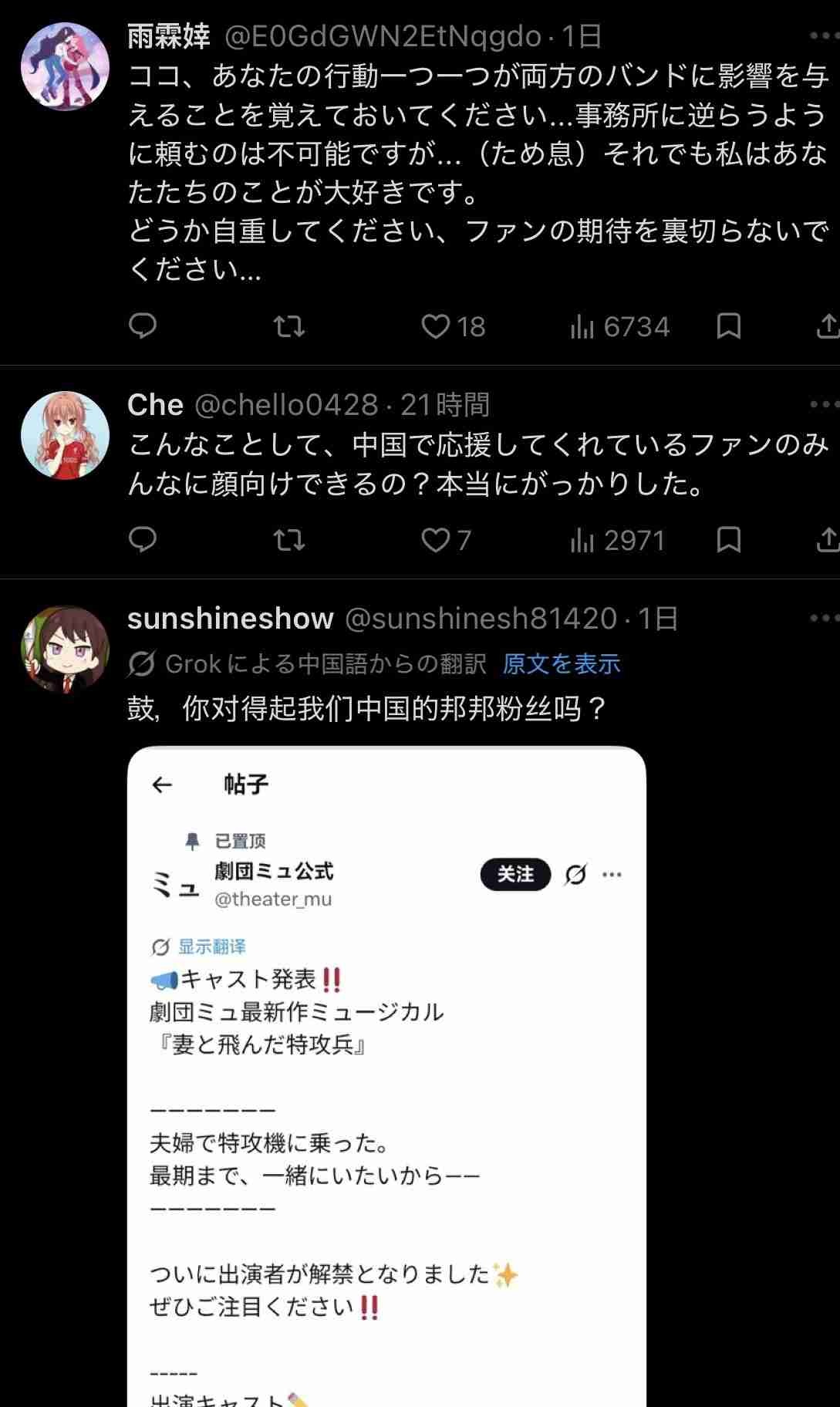Share Che's post
The height and width of the screenshot is (1407, 840).
tap(828, 540)
